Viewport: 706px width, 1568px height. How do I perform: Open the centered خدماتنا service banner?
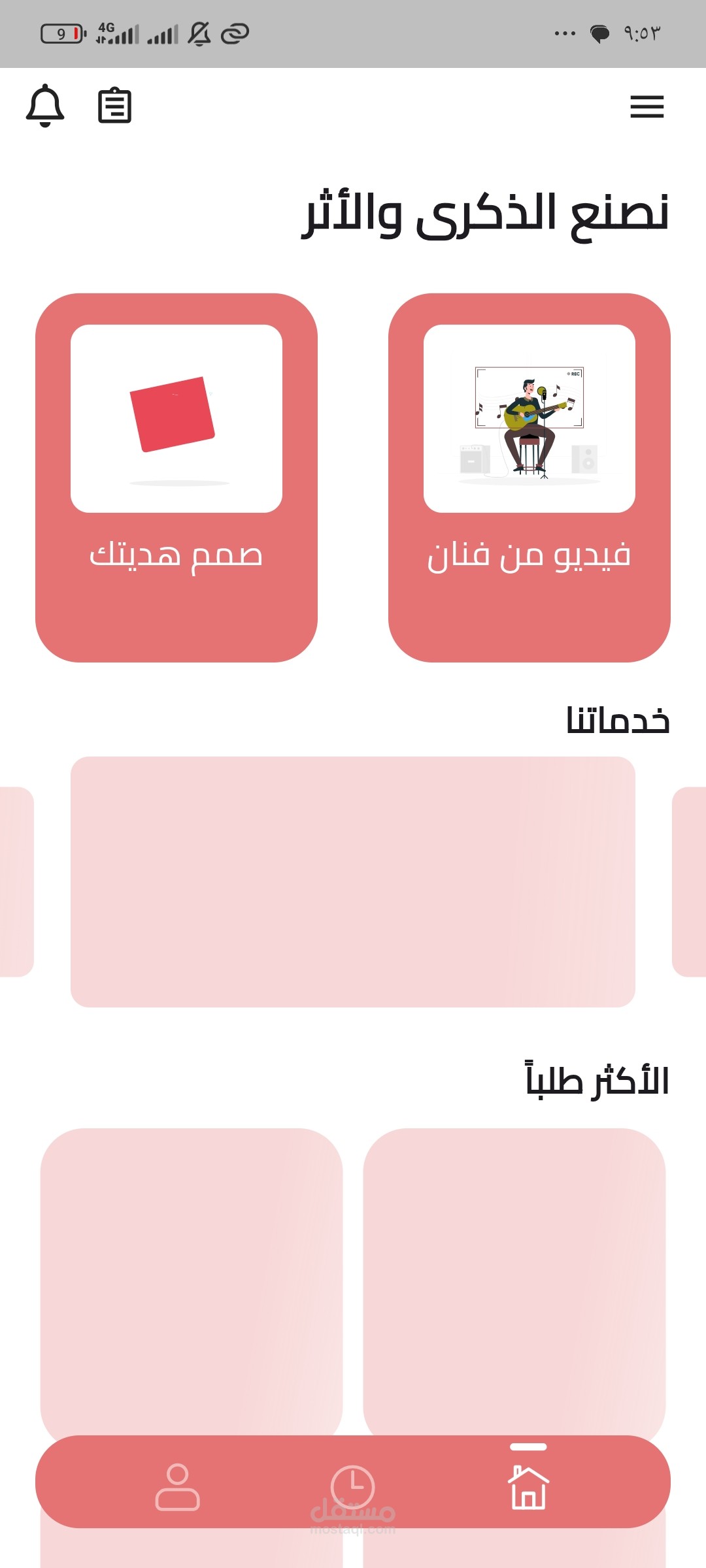(x=353, y=881)
